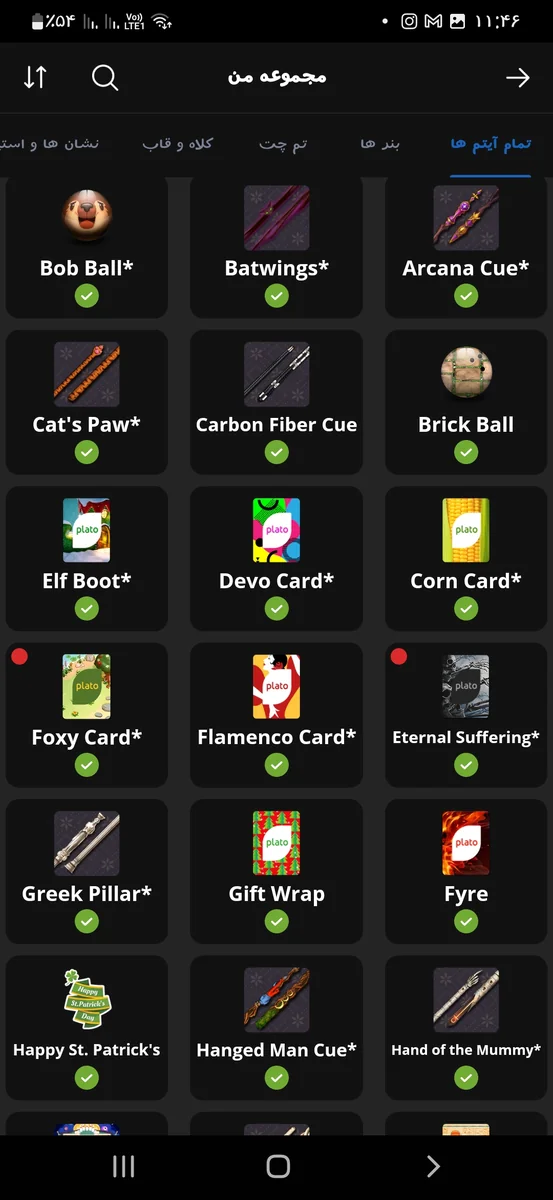View the Foxy Card item
553x1200 pixels.
(x=87, y=714)
